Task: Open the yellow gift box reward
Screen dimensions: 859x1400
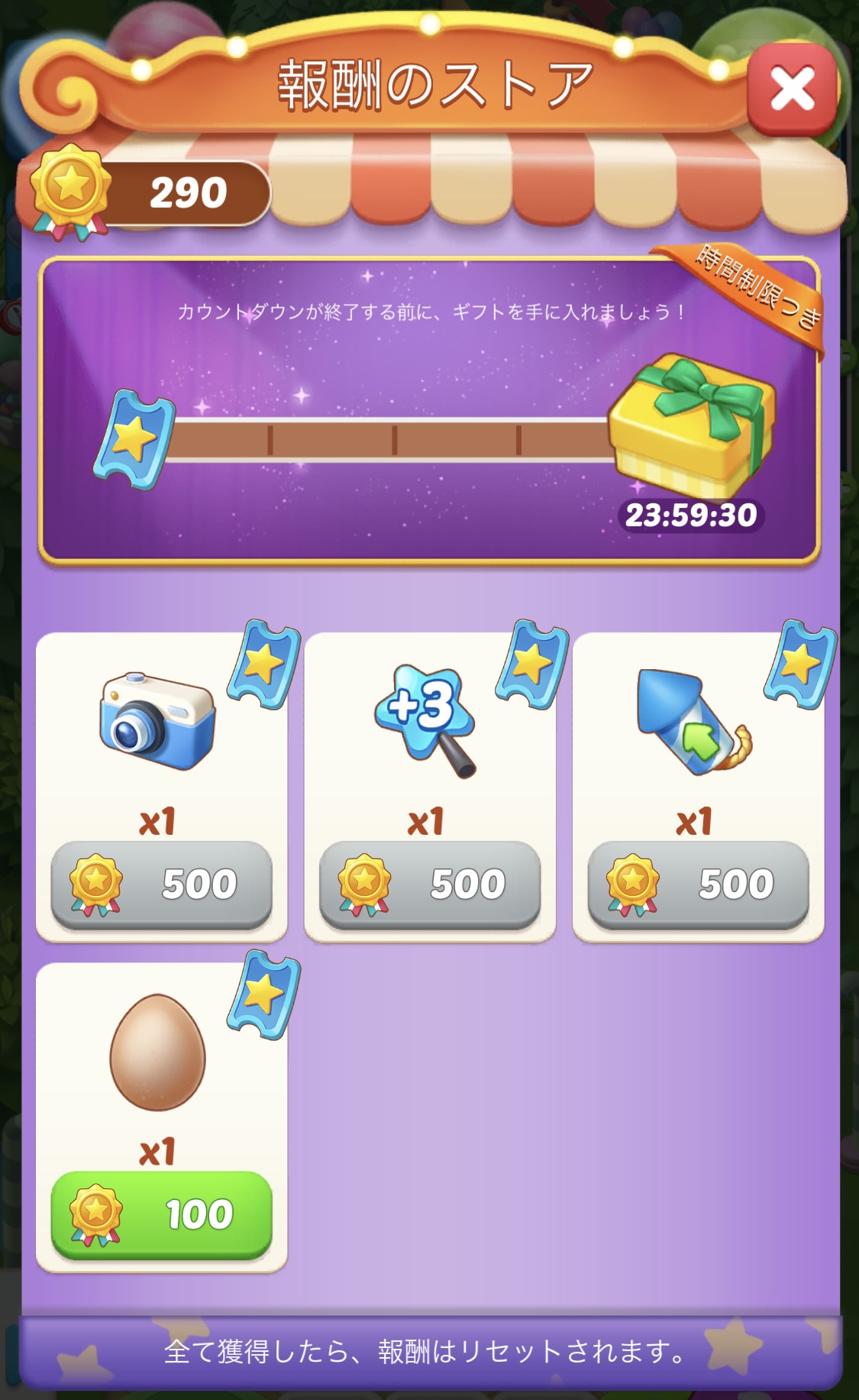Action: coord(693,425)
